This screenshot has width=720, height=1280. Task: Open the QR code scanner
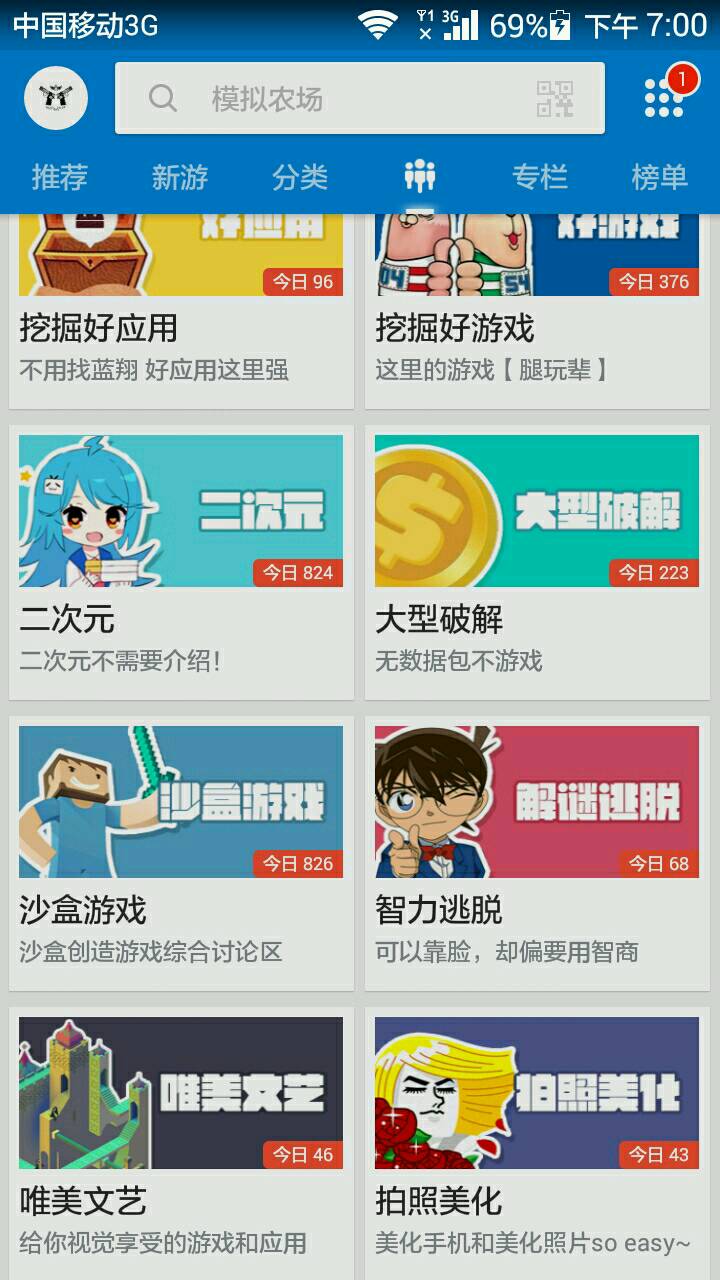tap(555, 98)
